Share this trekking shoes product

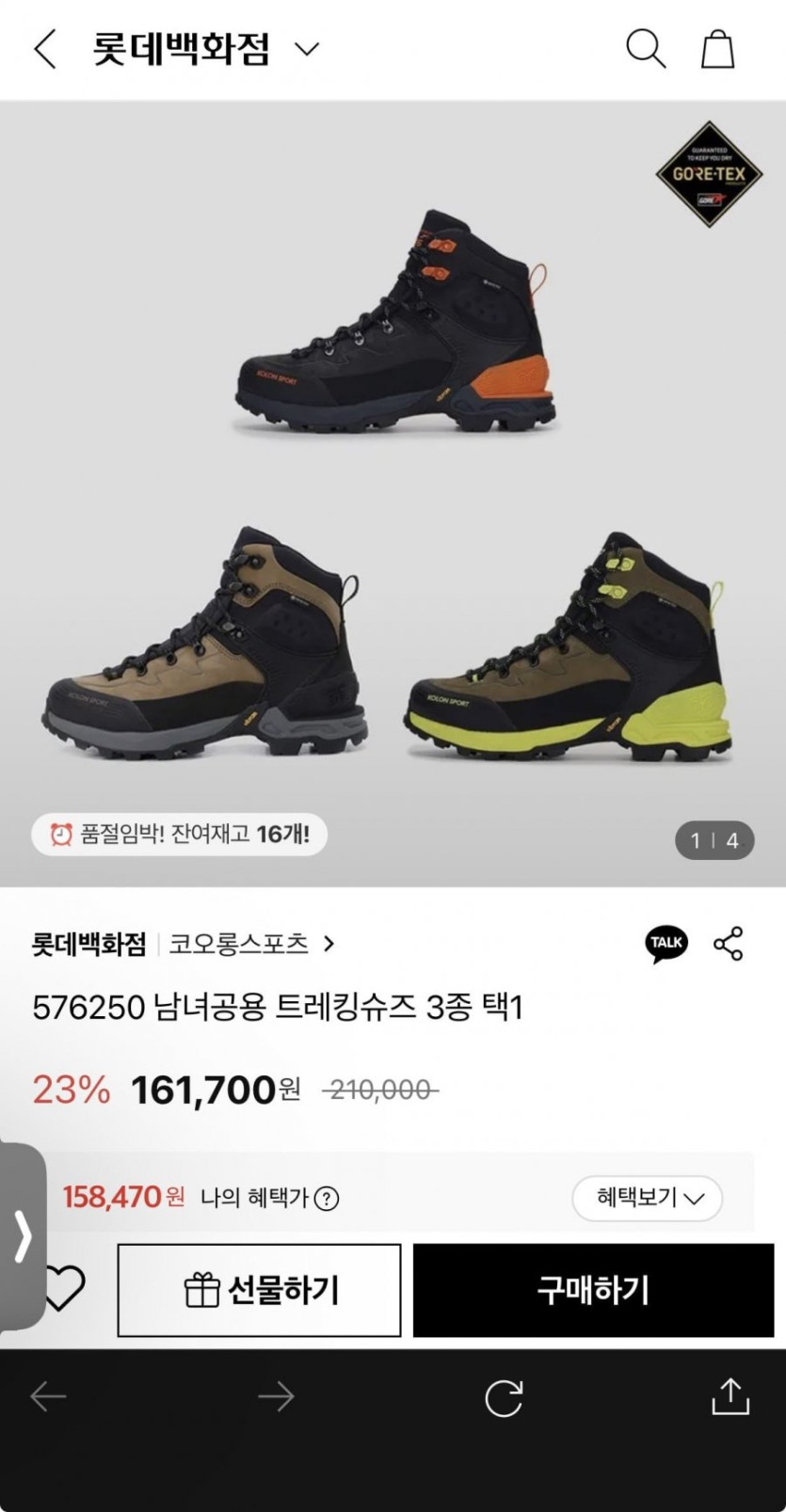729,944
